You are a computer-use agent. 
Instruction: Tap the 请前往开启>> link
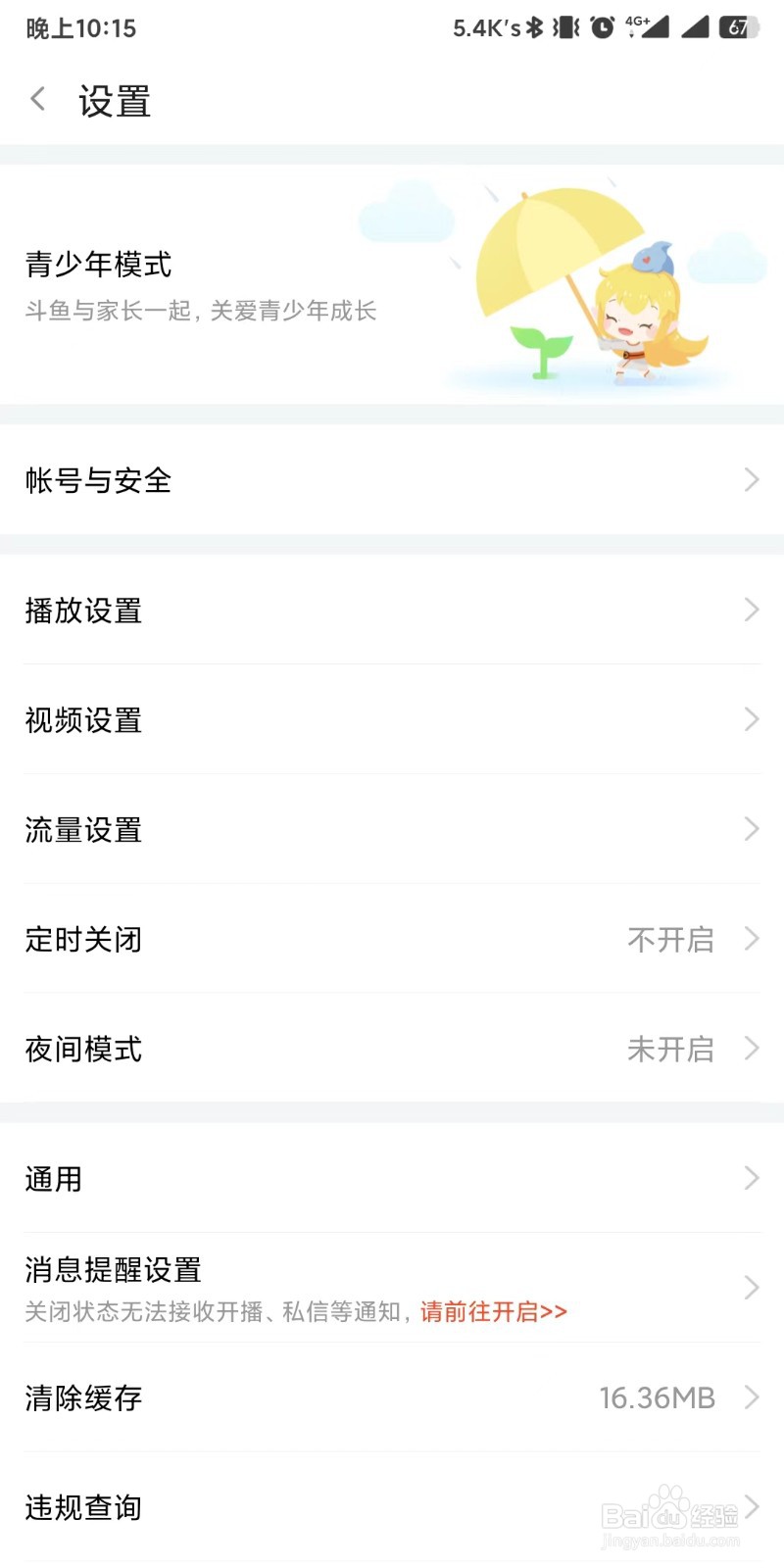(493, 1310)
